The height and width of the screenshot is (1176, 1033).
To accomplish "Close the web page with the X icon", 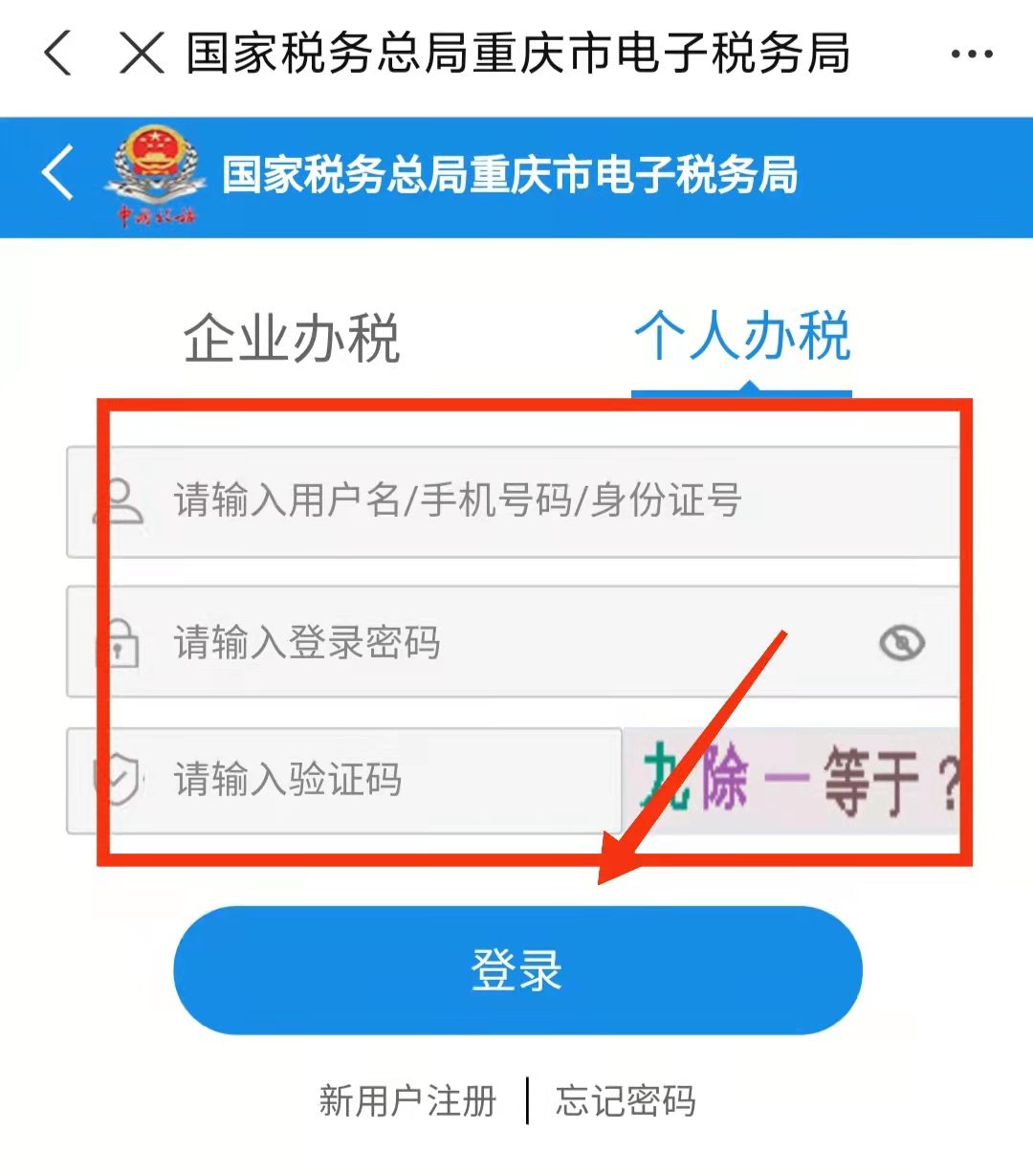I will pos(142,52).
